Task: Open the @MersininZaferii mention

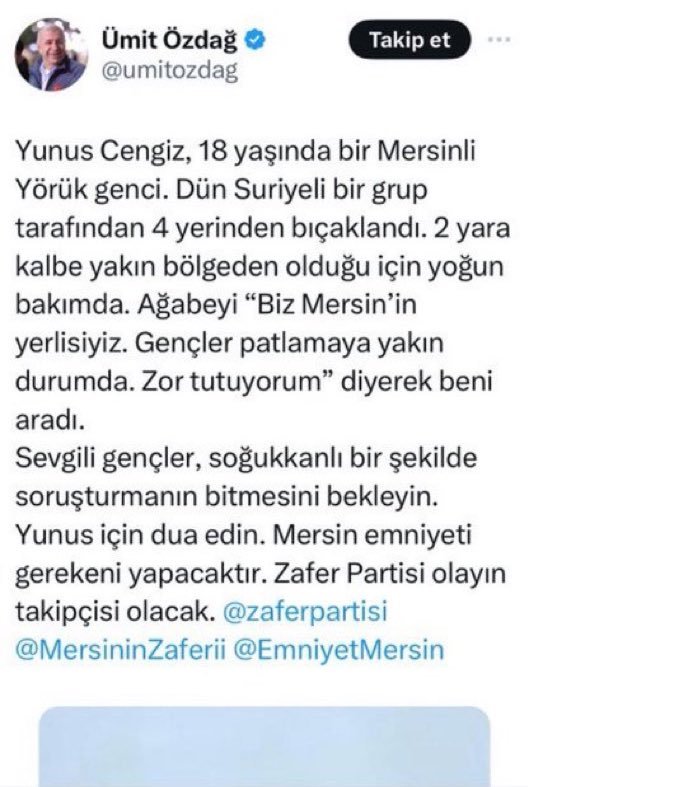Action: click(x=119, y=649)
